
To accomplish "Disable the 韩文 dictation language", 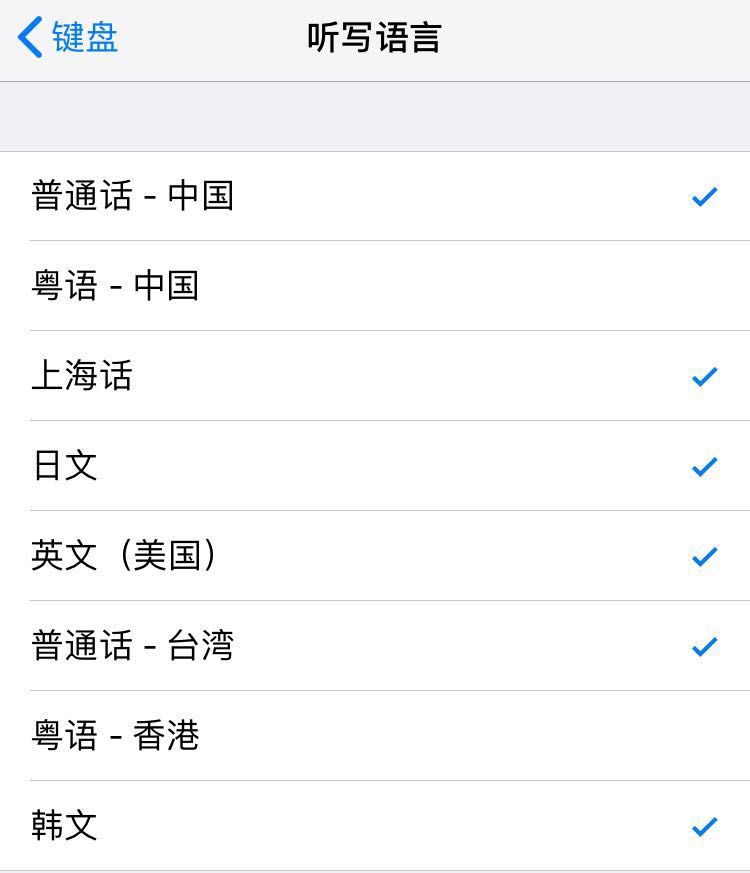I will click(375, 826).
